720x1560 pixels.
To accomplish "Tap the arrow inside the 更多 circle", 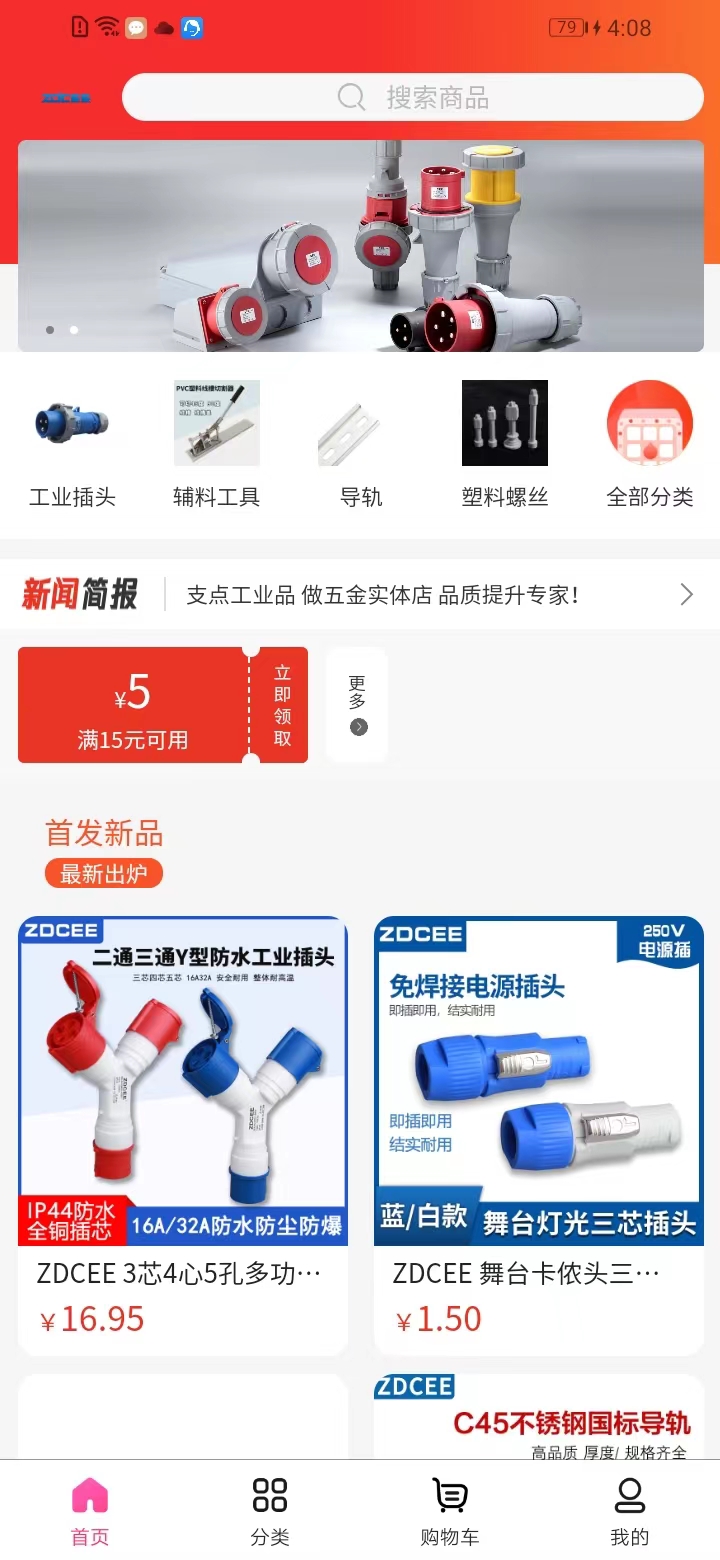I will 357,728.
